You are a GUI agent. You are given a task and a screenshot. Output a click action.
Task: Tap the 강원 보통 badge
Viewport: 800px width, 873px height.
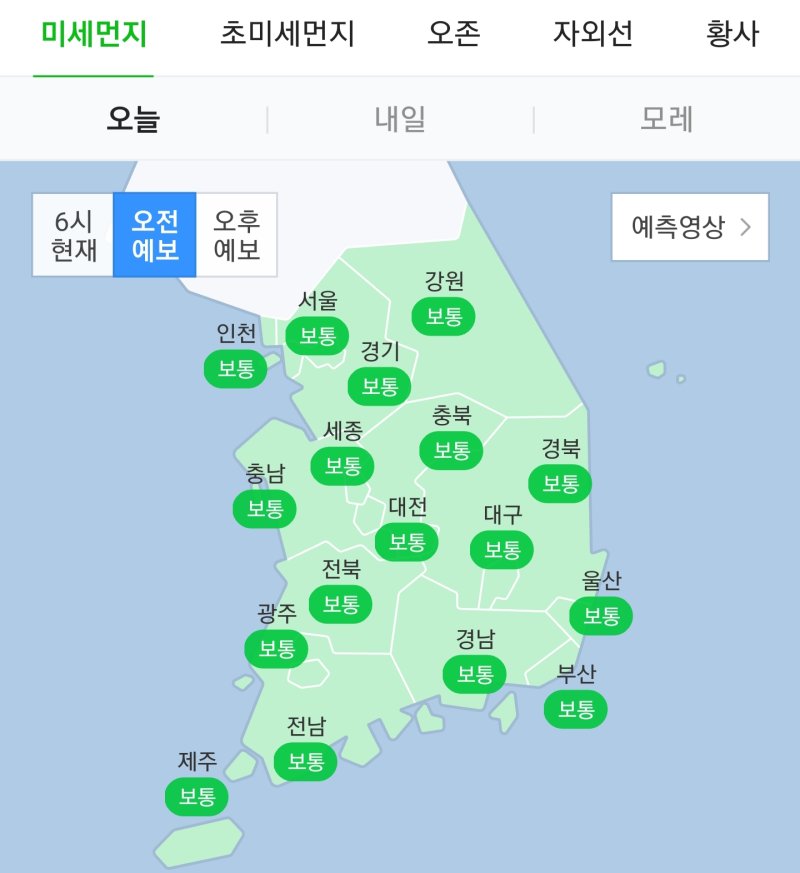pyautogui.click(x=444, y=316)
